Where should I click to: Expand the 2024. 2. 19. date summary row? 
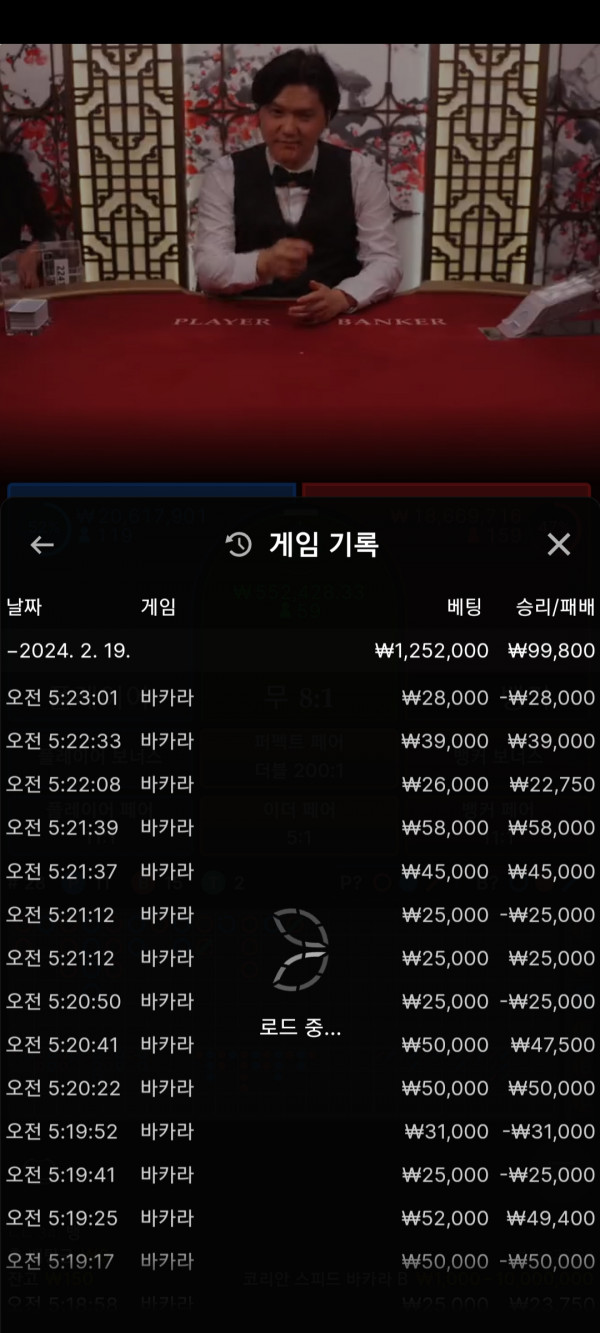(300, 651)
